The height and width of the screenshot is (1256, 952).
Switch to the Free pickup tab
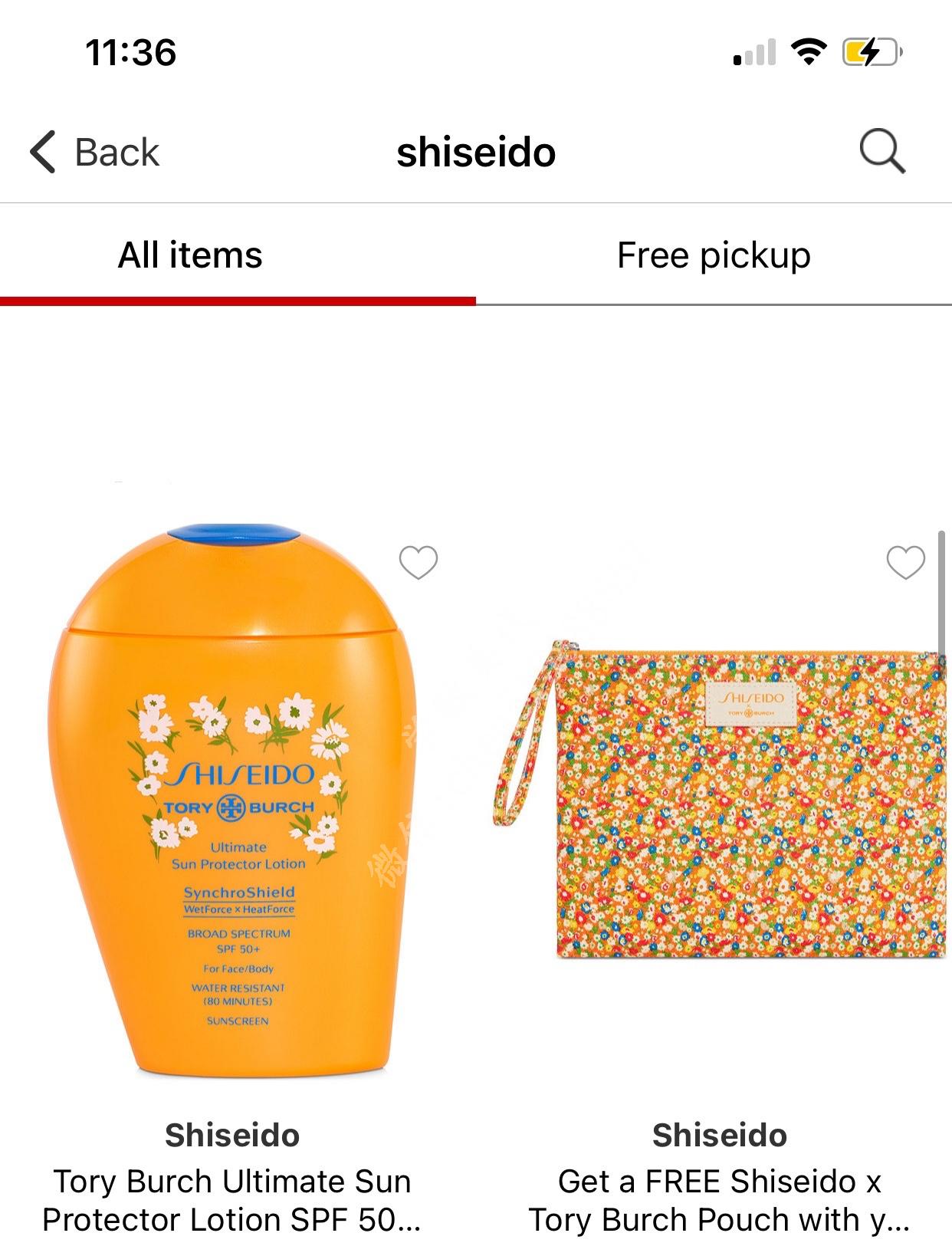pyautogui.click(x=714, y=255)
